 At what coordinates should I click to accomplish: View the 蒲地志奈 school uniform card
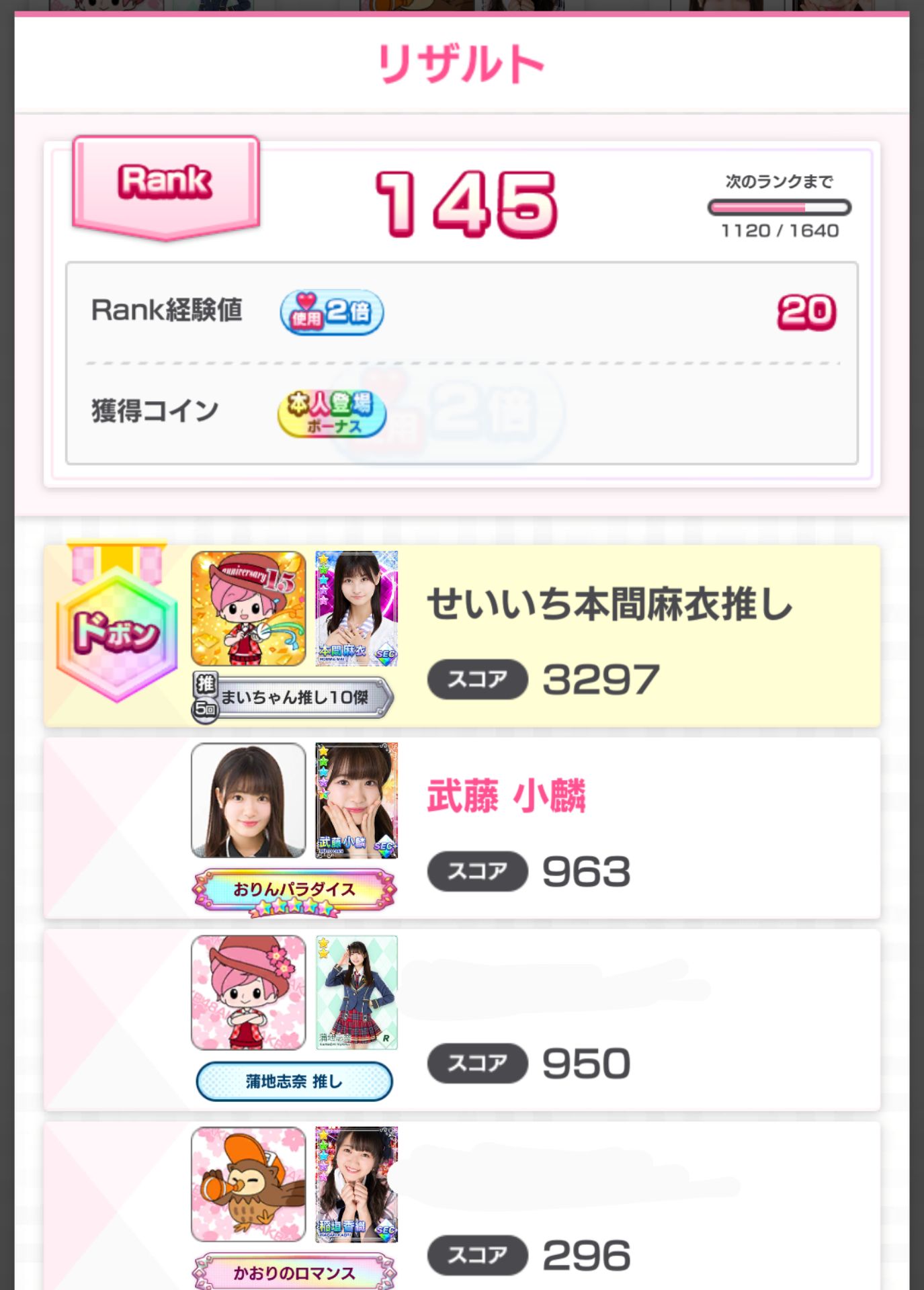[357, 992]
